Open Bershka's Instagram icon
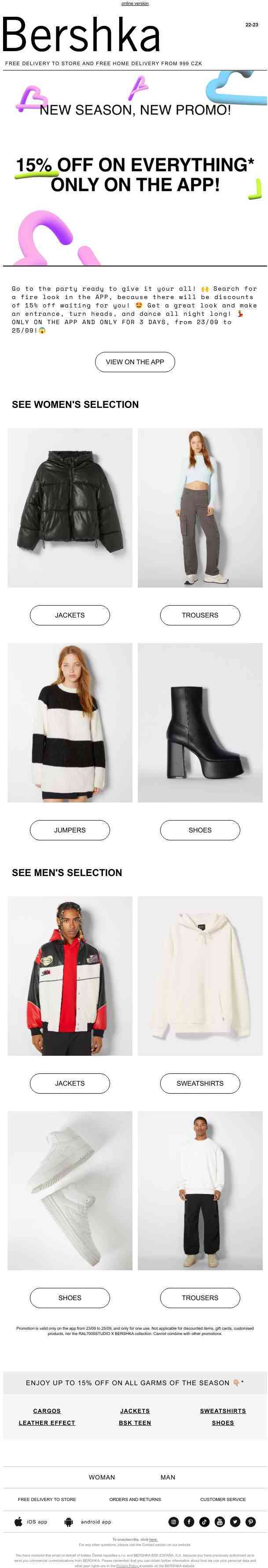The image size is (268, 1568). tap(173, 1521)
